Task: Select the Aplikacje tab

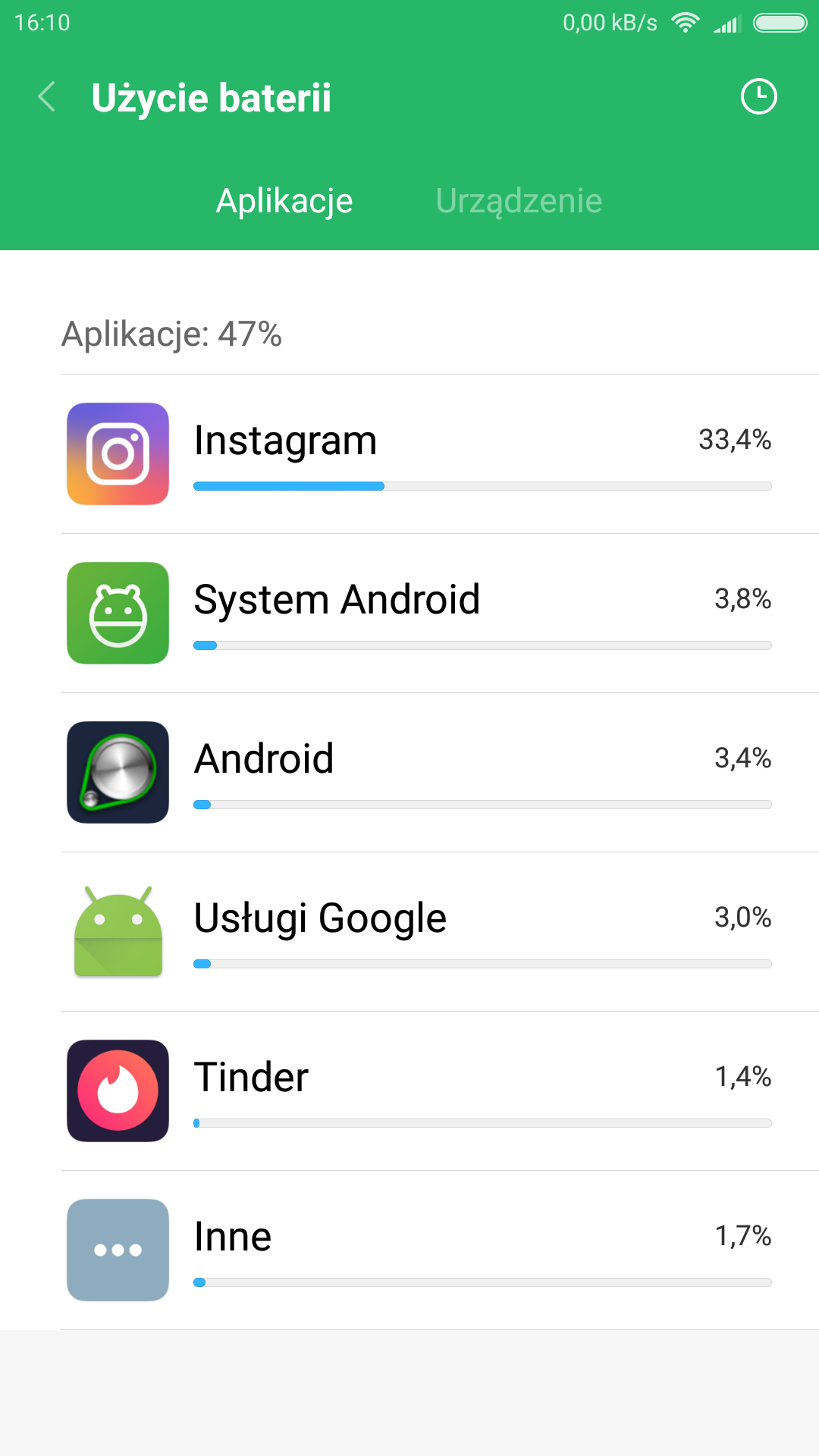Action: click(284, 201)
